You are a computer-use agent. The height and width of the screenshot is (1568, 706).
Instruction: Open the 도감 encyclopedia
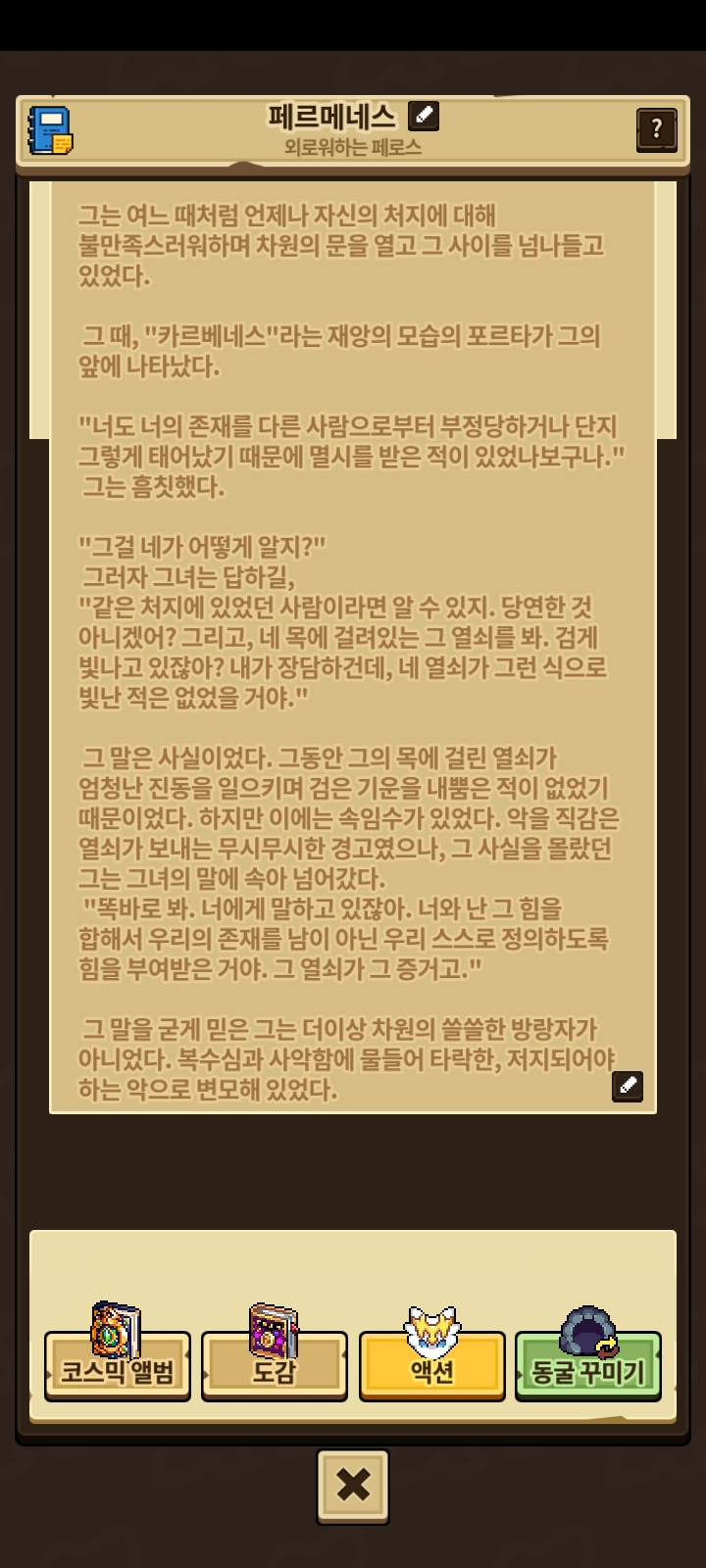coord(275,1364)
